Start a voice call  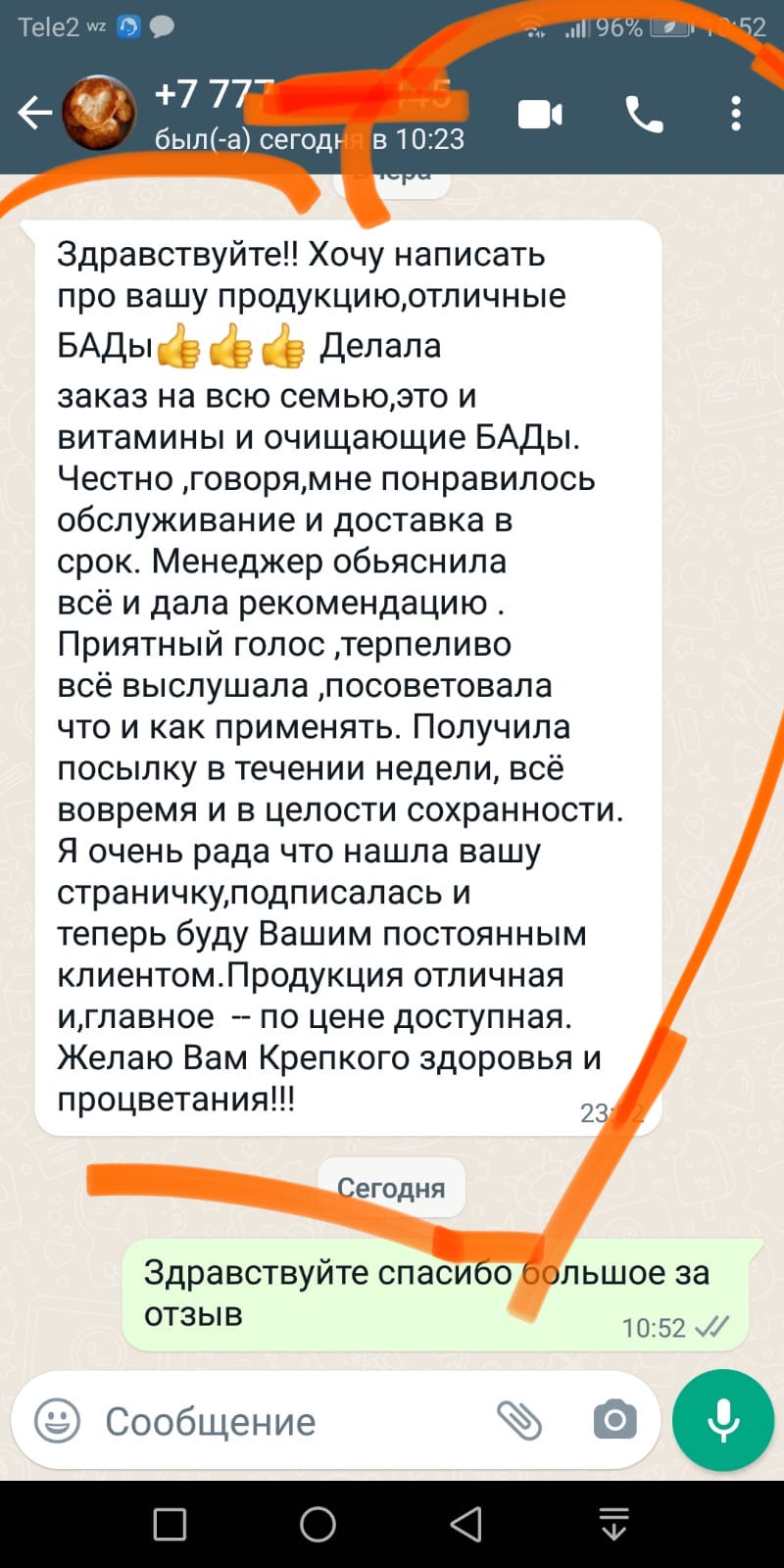644,115
